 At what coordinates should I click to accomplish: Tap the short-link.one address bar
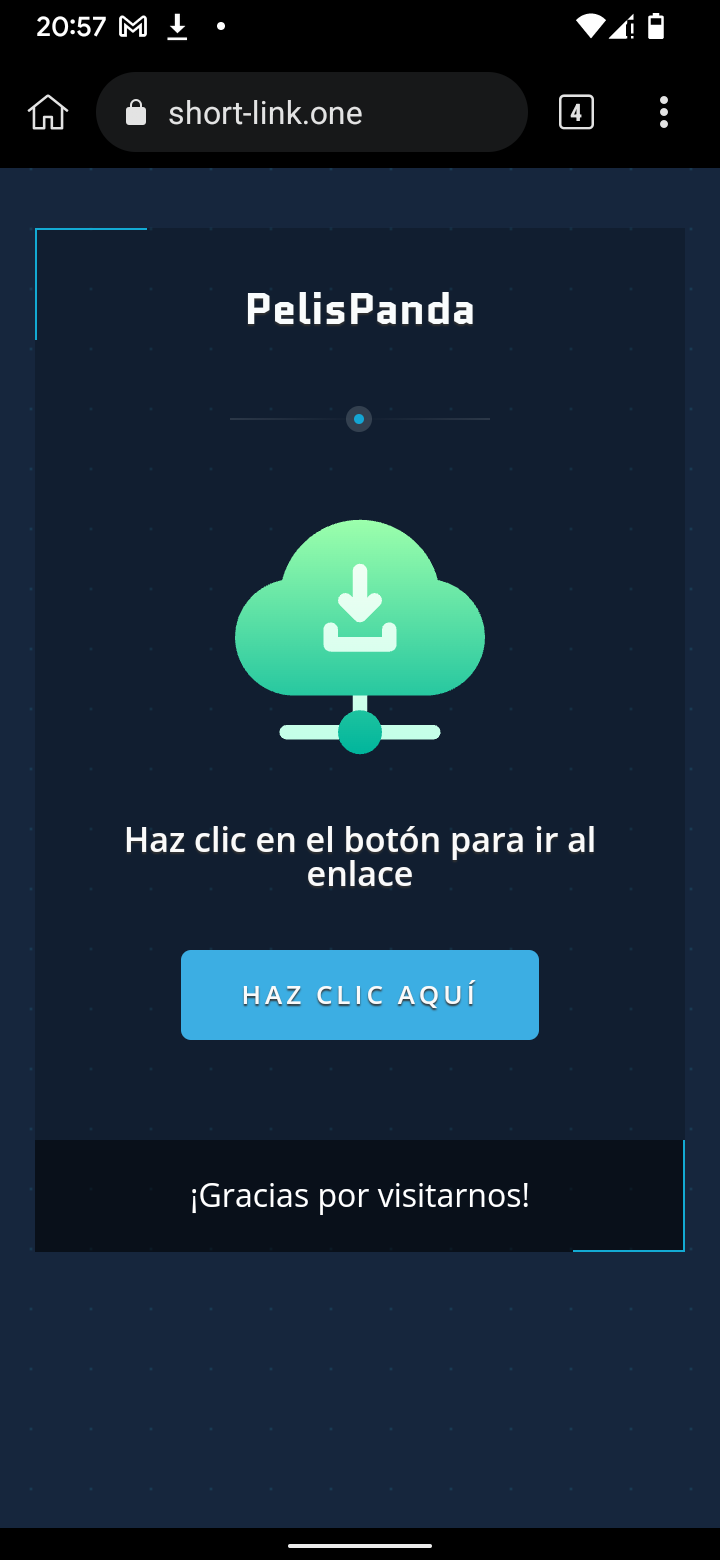[x=312, y=112]
